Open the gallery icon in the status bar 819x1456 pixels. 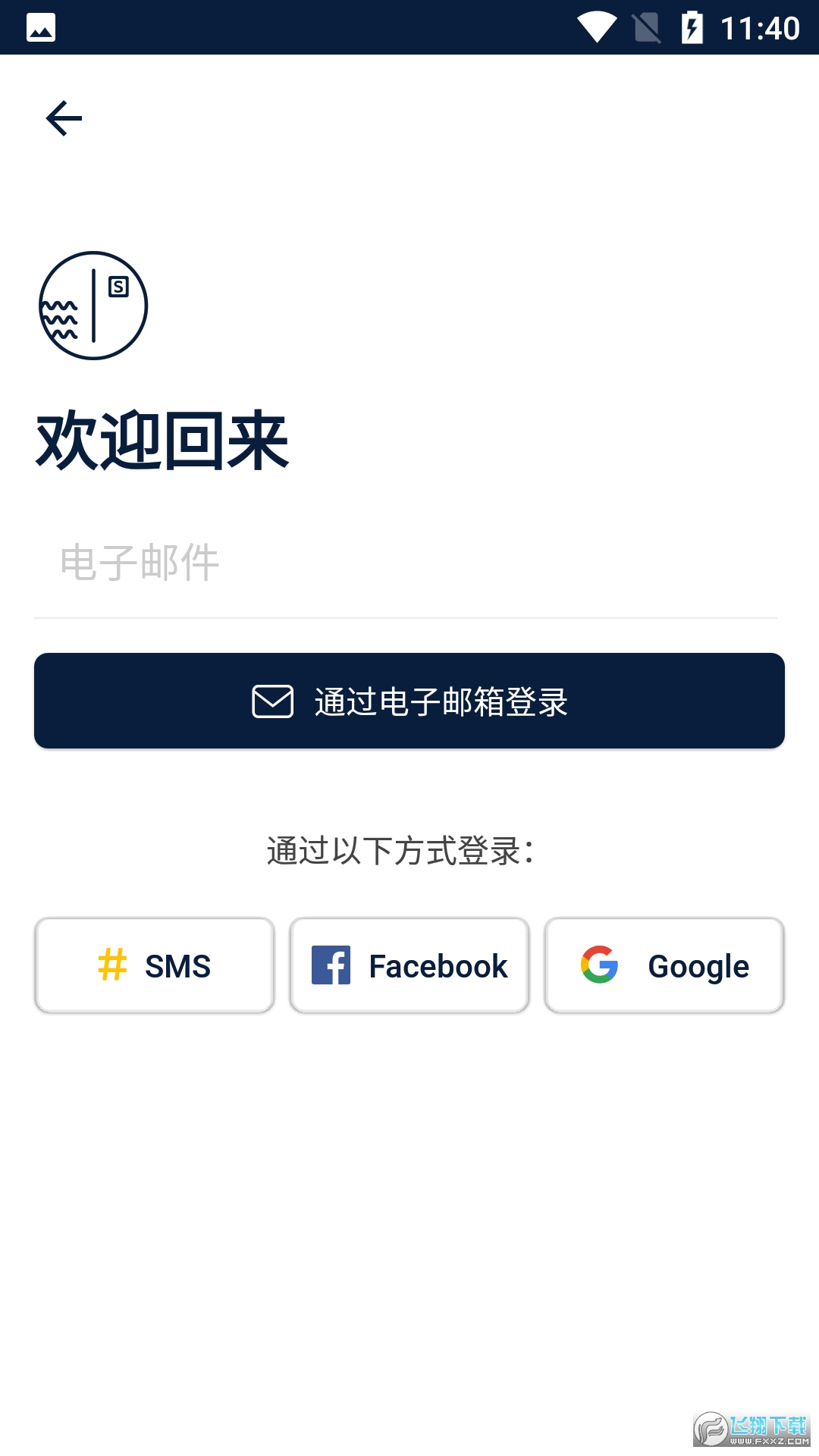[40, 27]
